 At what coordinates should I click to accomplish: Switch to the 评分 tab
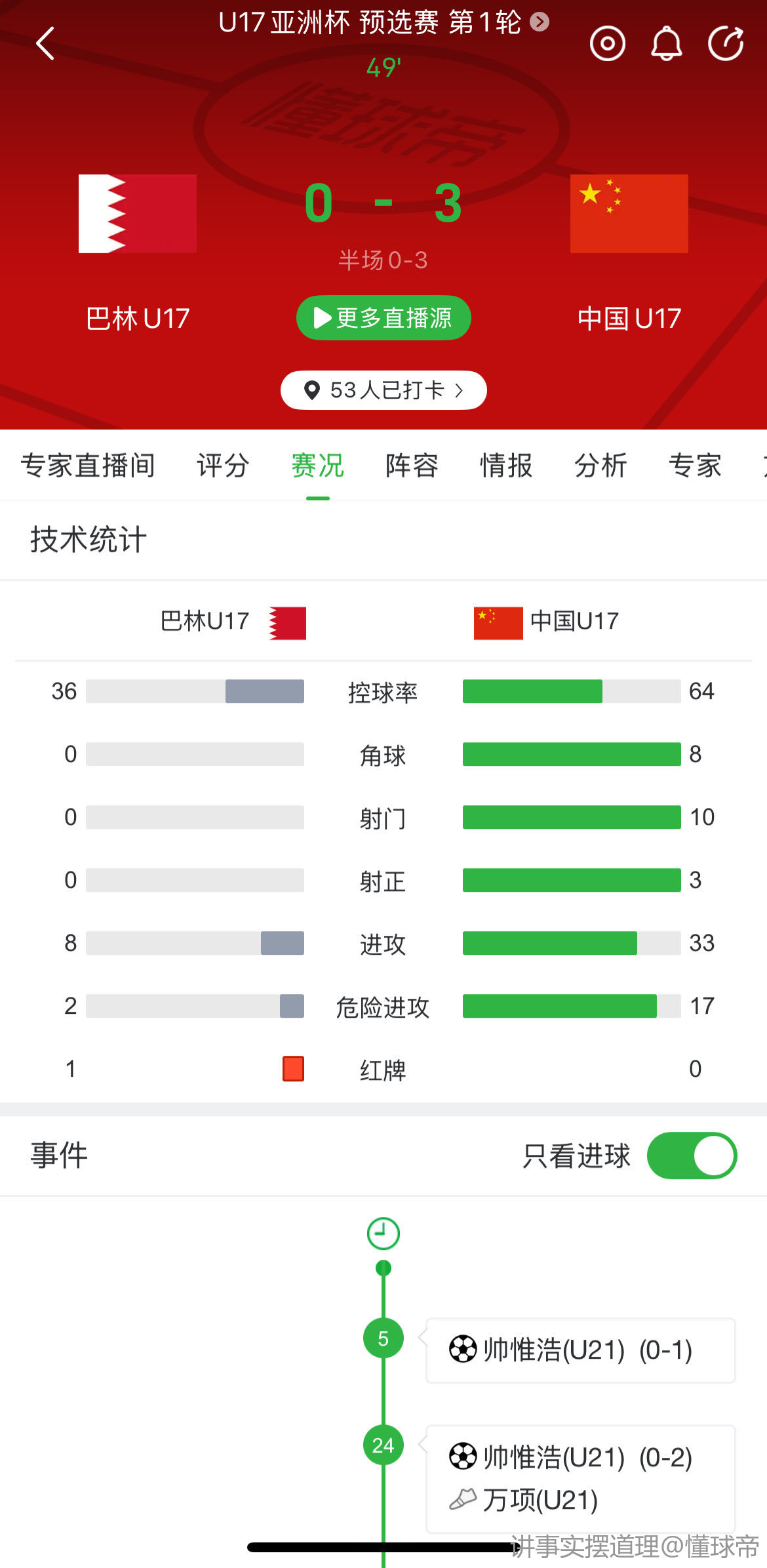click(223, 466)
